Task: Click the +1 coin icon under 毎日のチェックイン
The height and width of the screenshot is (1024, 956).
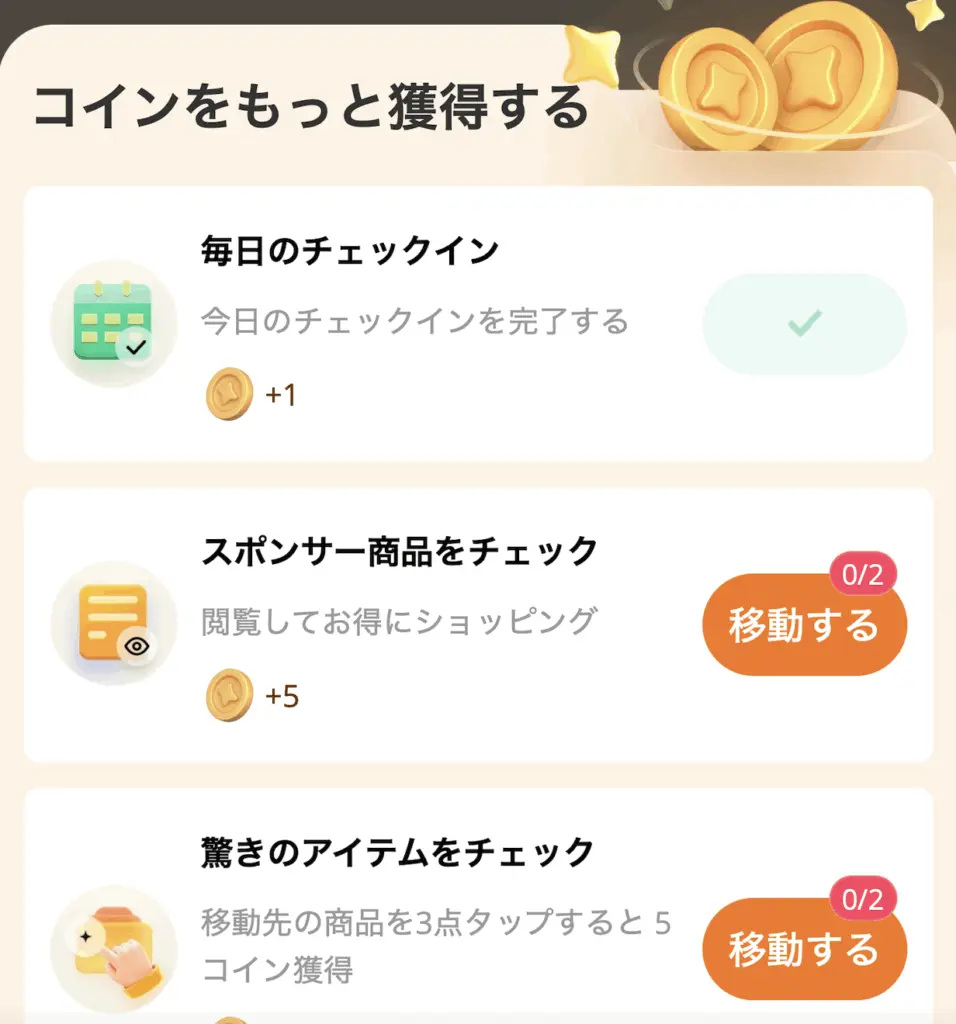Action: [x=227, y=393]
